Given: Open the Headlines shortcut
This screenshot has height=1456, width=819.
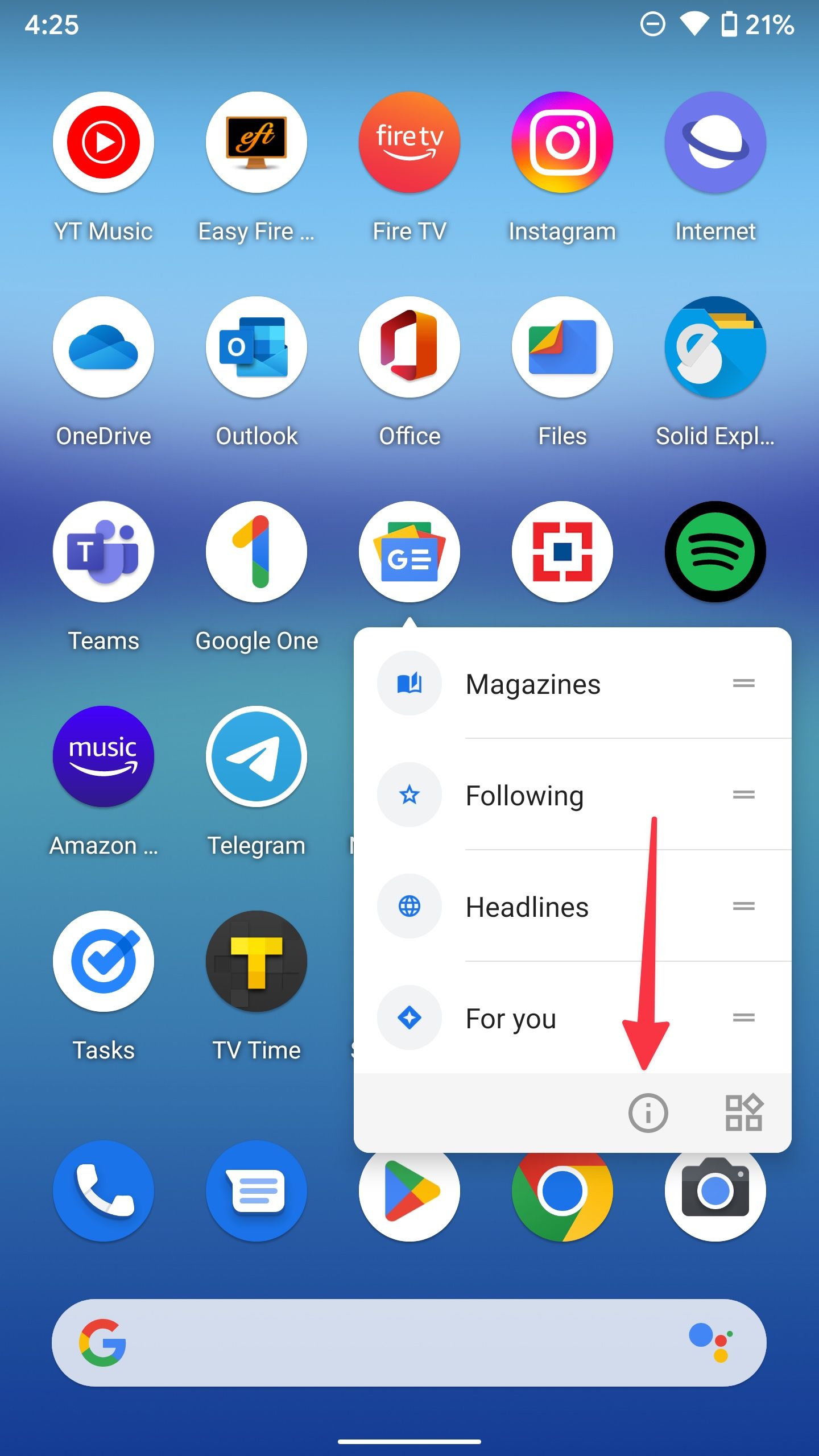Looking at the screenshot, I should pyautogui.click(x=526, y=907).
